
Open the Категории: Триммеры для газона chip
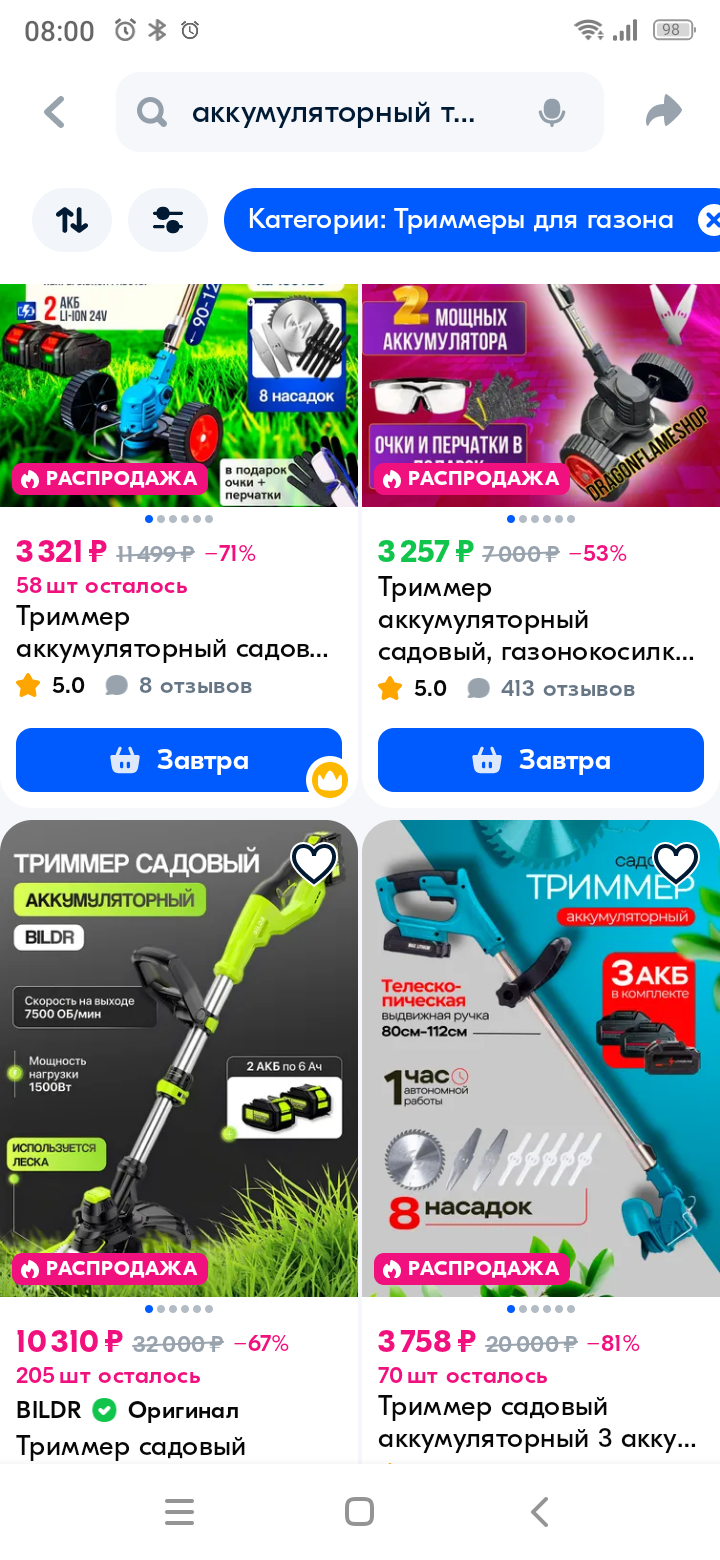coord(461,220)
